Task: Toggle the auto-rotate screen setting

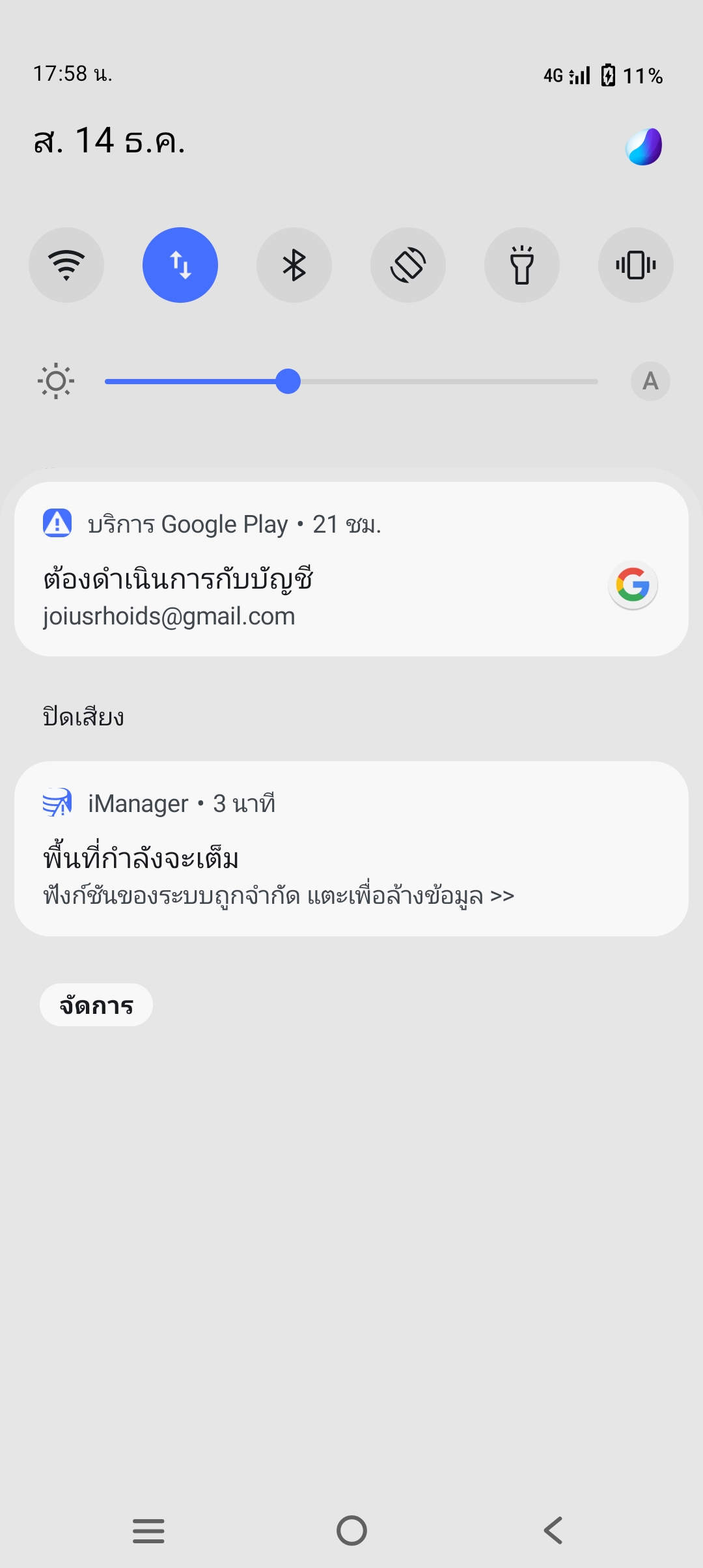Action: click(408, 265)
